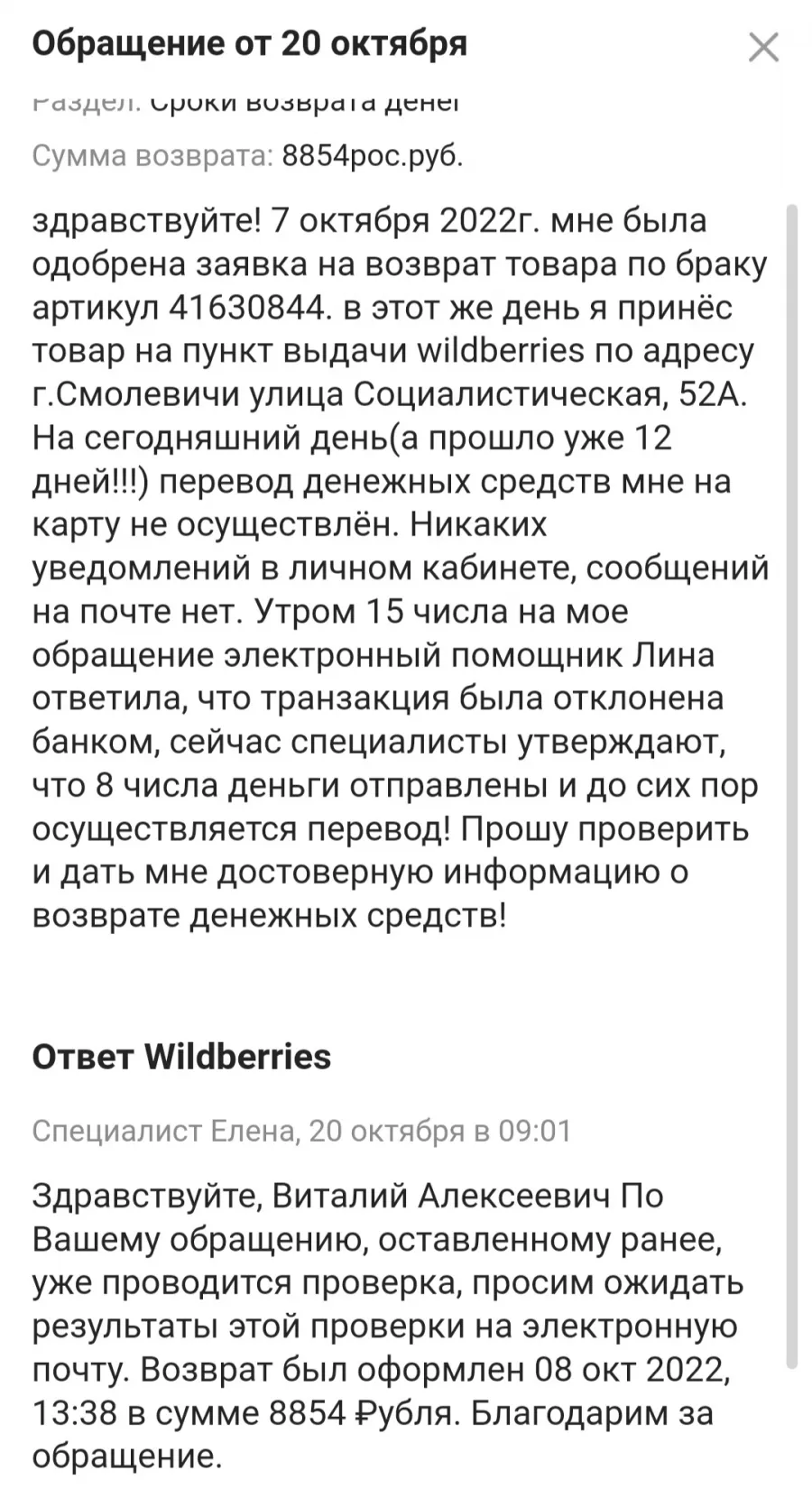Close the October 20 appeal dialog

pos(763,47)
